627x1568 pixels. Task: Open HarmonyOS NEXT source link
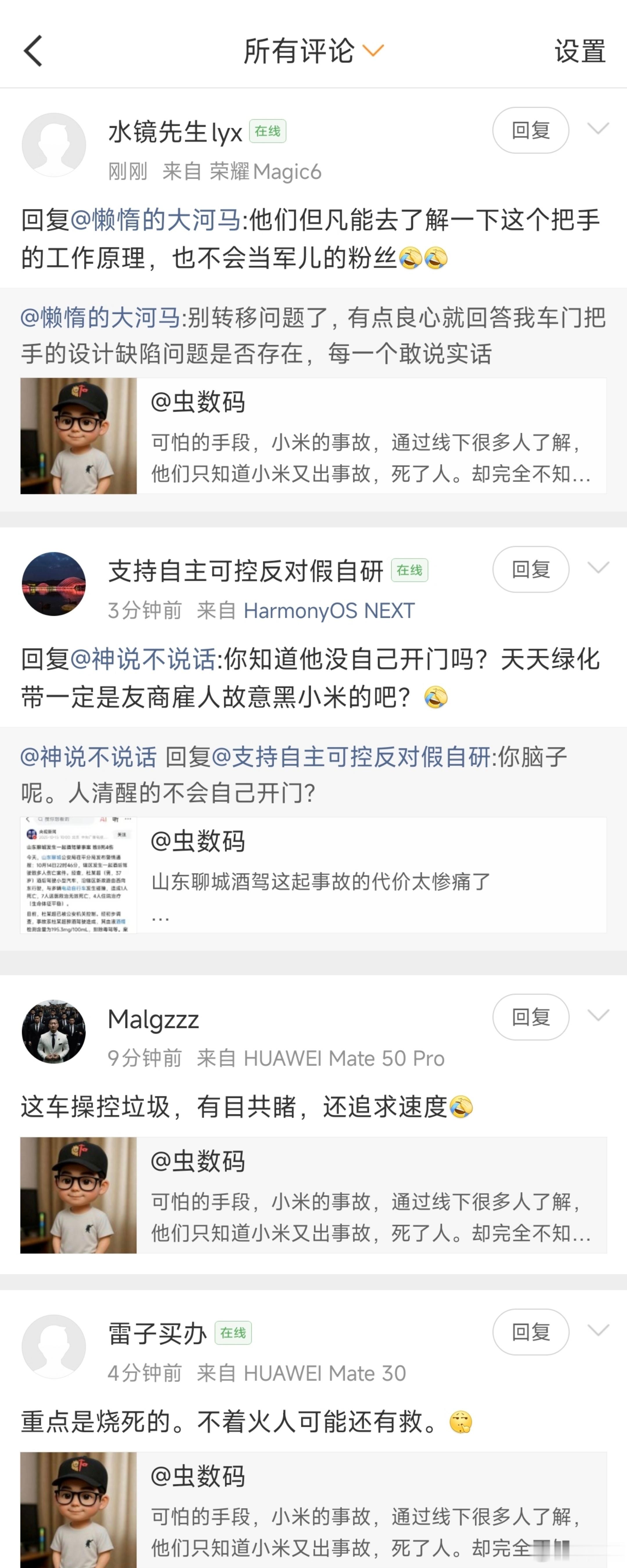pyautogui.click(x=329, y=611)
